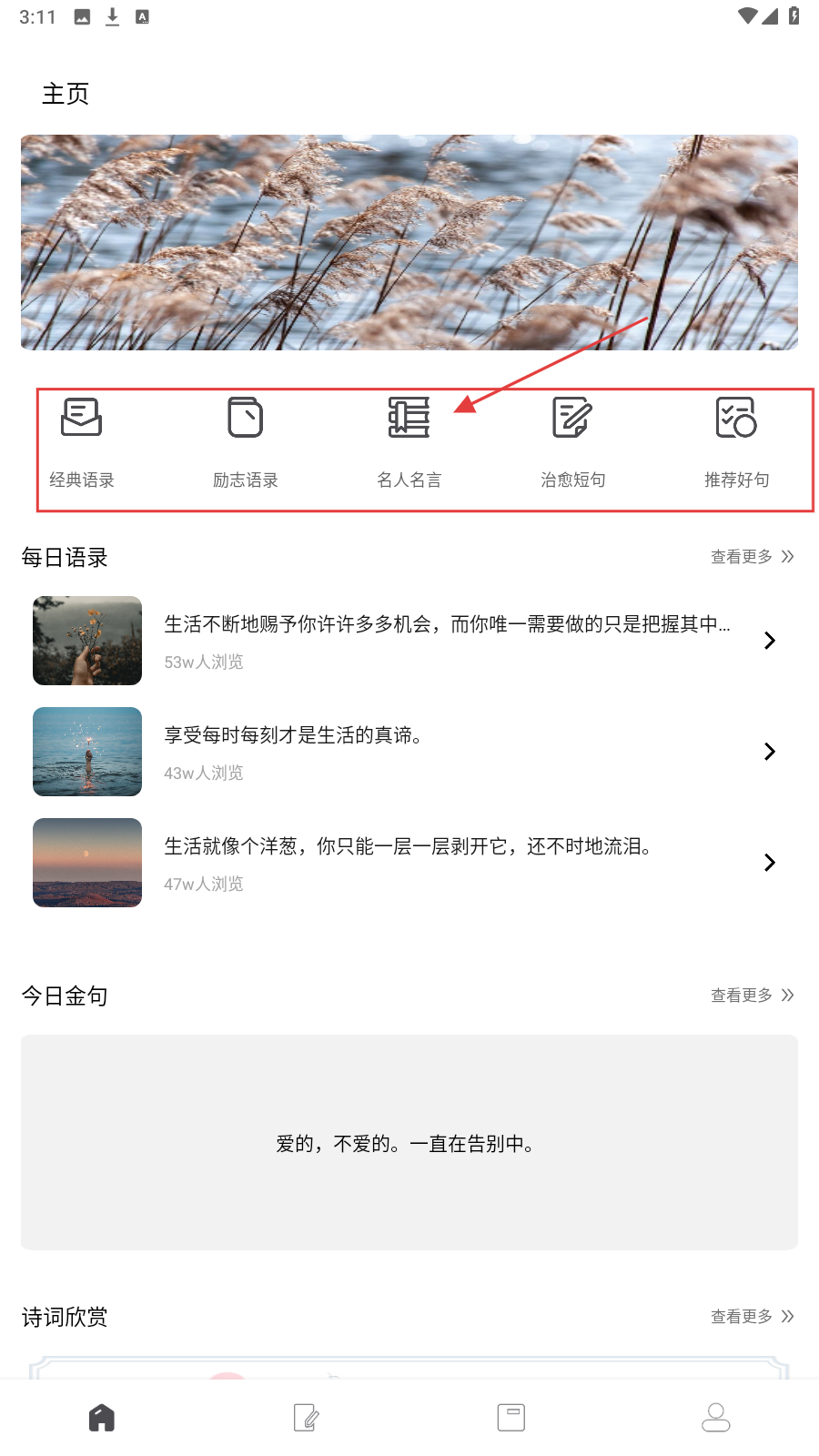View more in 诗词欣赏 section
The height and width of the screenshot is (1456, 819).
click(x=752, y=1317)
